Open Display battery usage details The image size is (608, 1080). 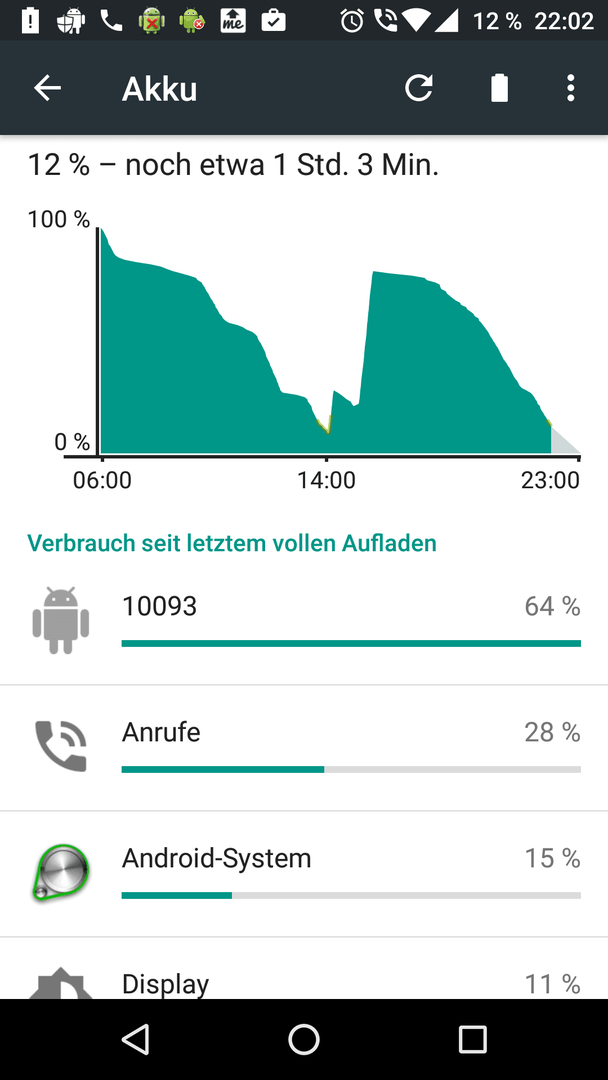click(304, 968)
